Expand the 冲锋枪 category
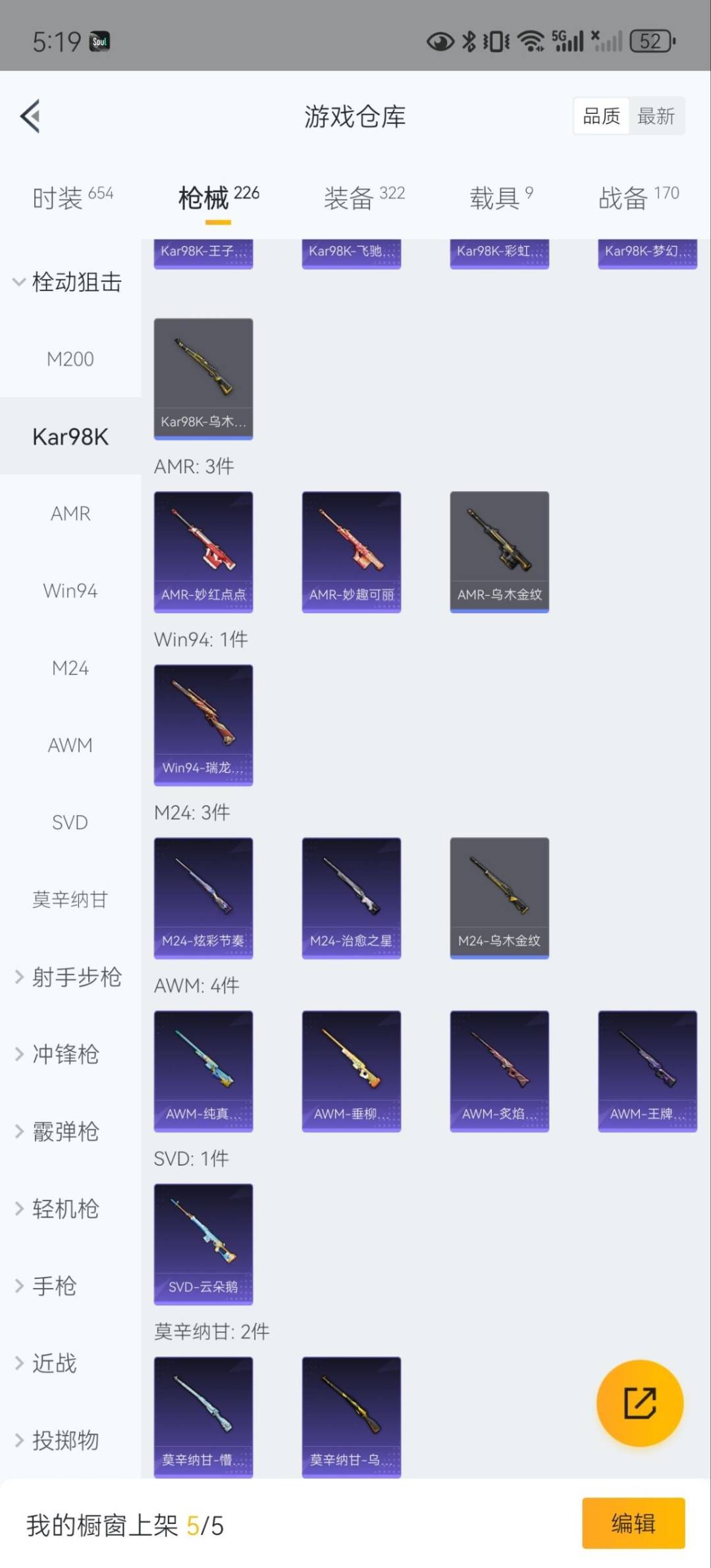The image size is (711, 1568). pos(66,1054)
